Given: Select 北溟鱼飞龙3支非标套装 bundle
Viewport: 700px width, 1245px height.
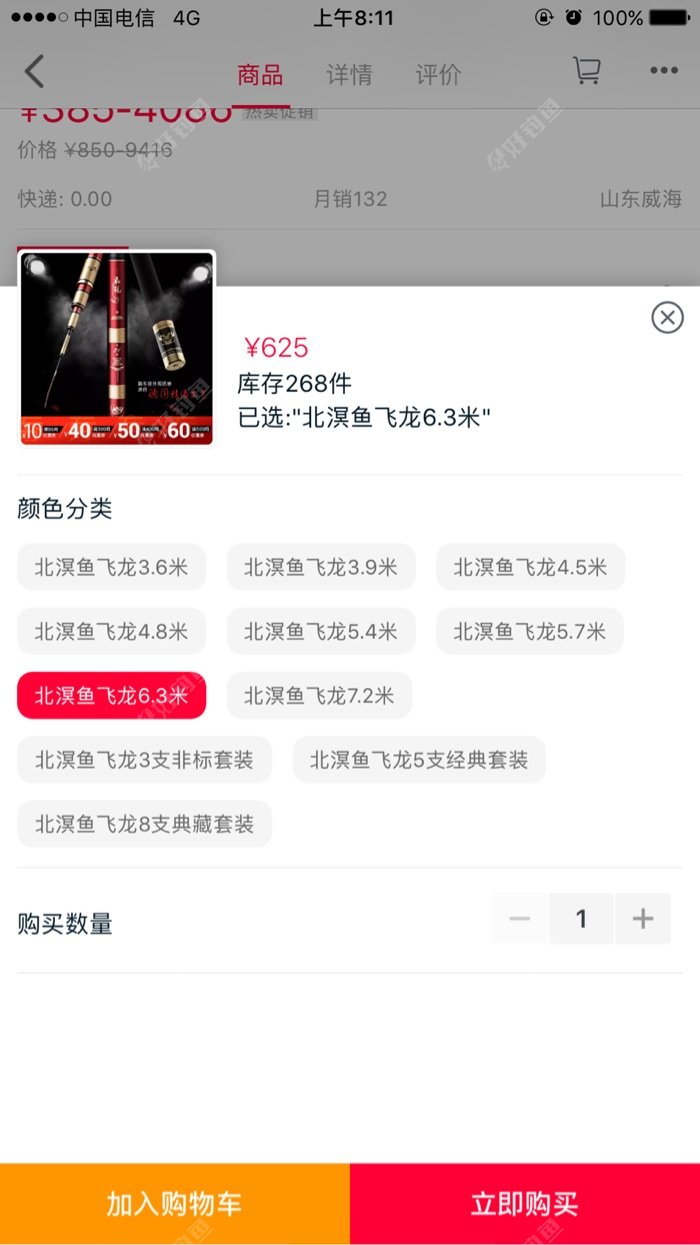Looking at the screenshot, I should pos(144,760).
